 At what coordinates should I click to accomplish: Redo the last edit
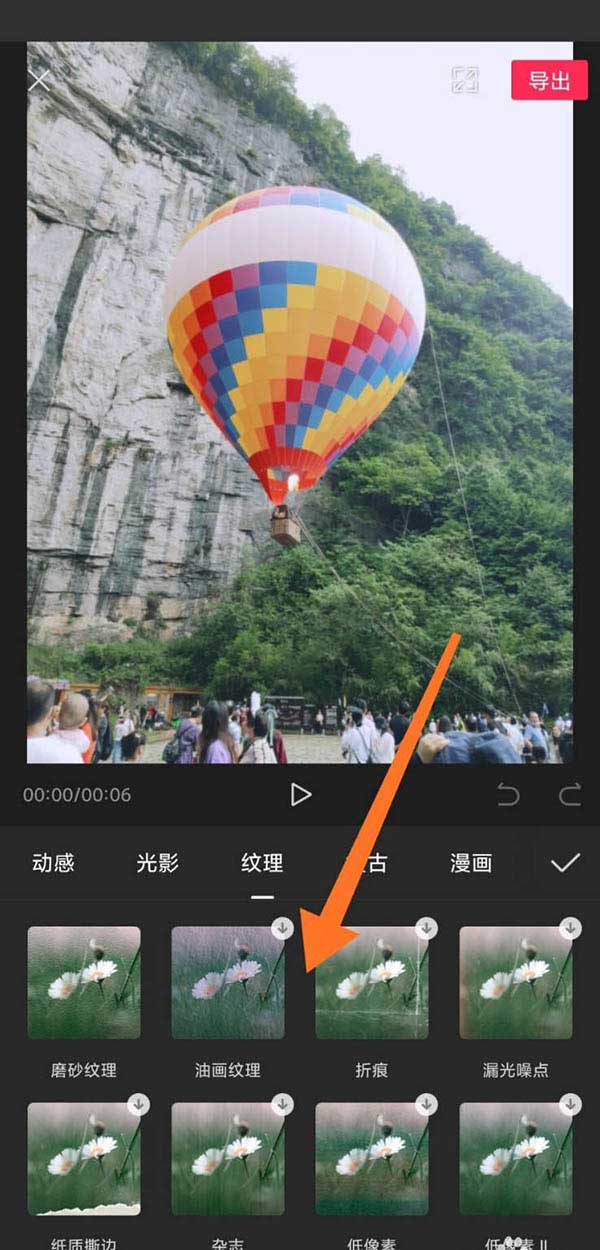[570, 795]
